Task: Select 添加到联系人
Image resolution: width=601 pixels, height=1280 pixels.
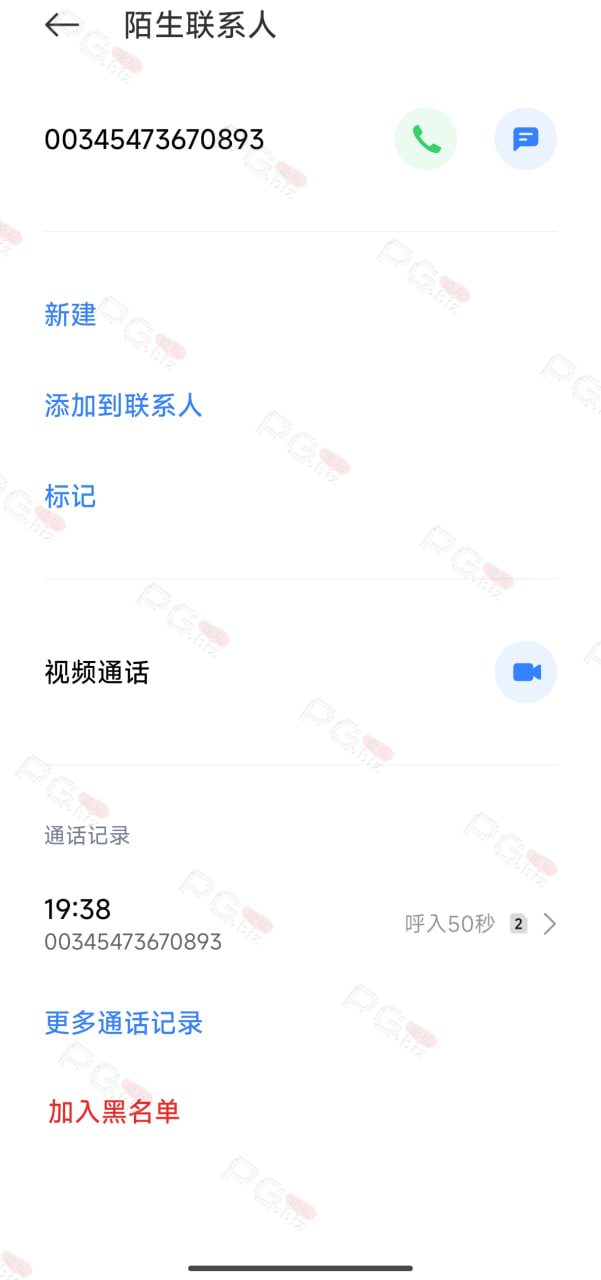Action: point(123,405)
